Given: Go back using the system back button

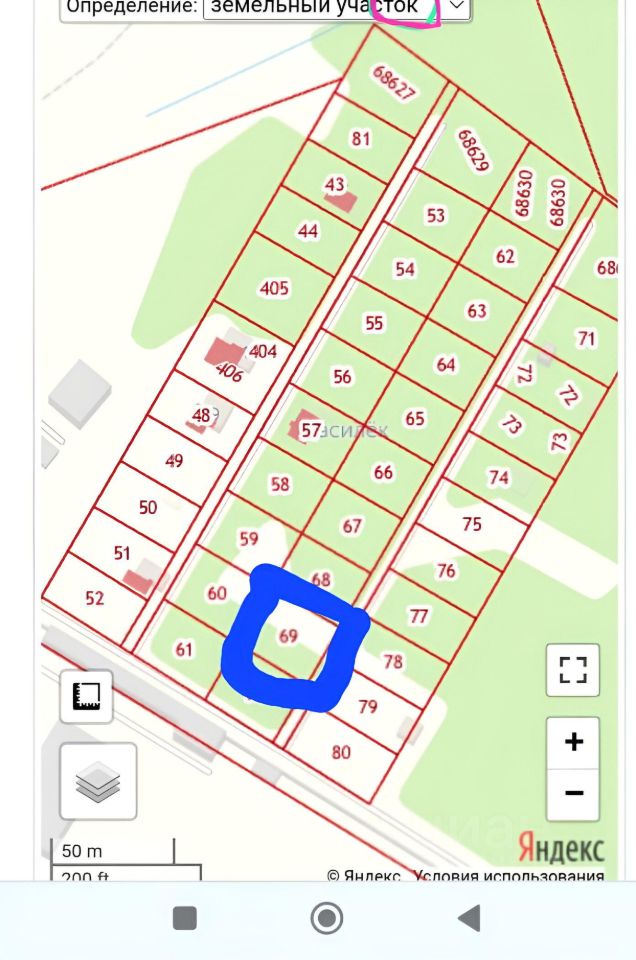Looking at the screenshot, I should [x=468, y=918].
